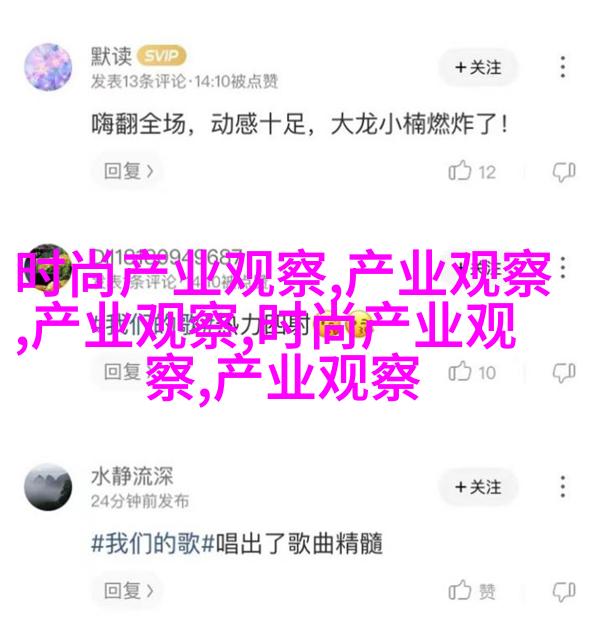The width and height of the screenshot is (600, 638).
Task: View 水静流深's profile avatar
Action: click(x=48, y=486)
